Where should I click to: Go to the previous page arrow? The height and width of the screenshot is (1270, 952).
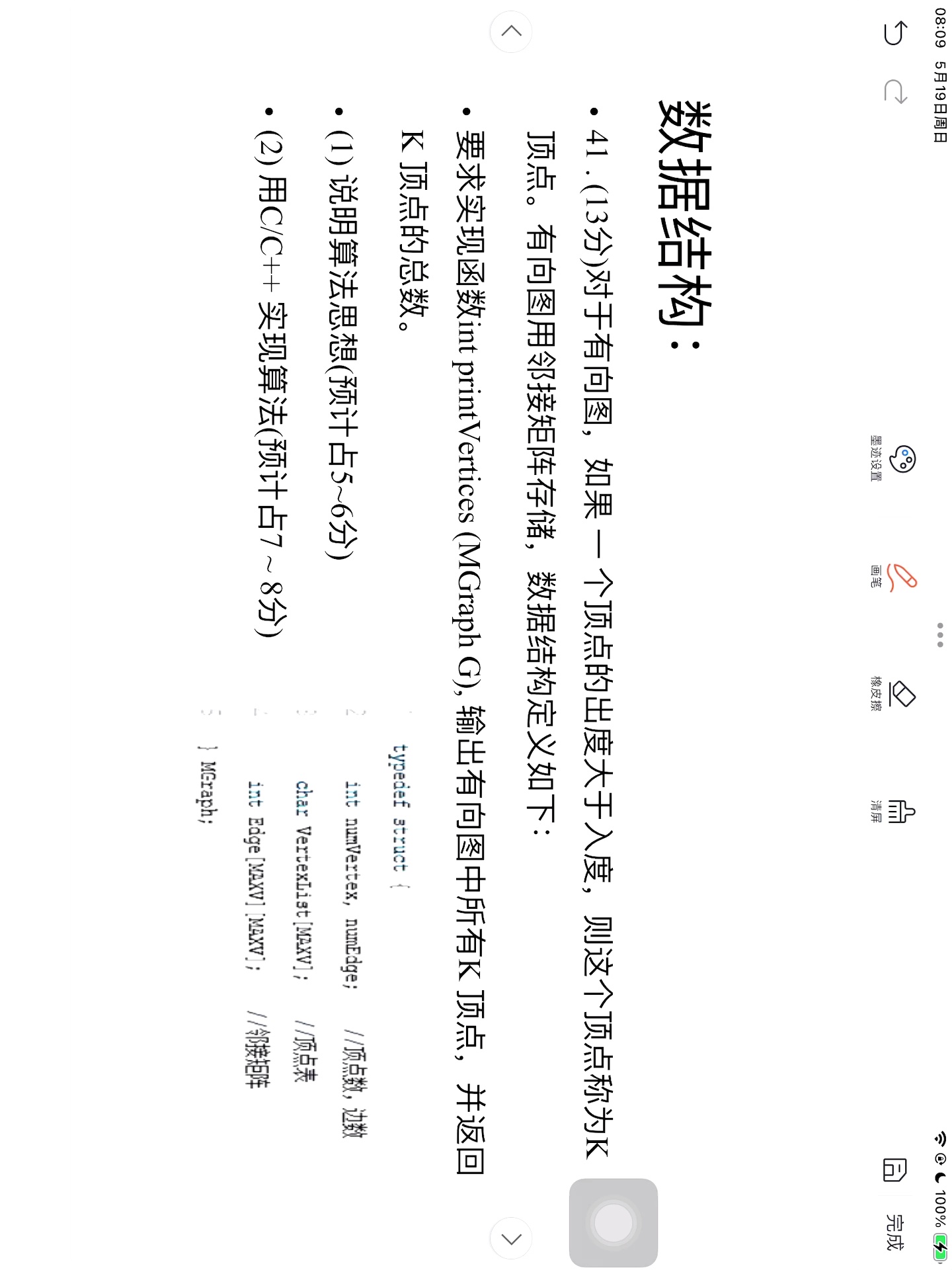(511, 31)
